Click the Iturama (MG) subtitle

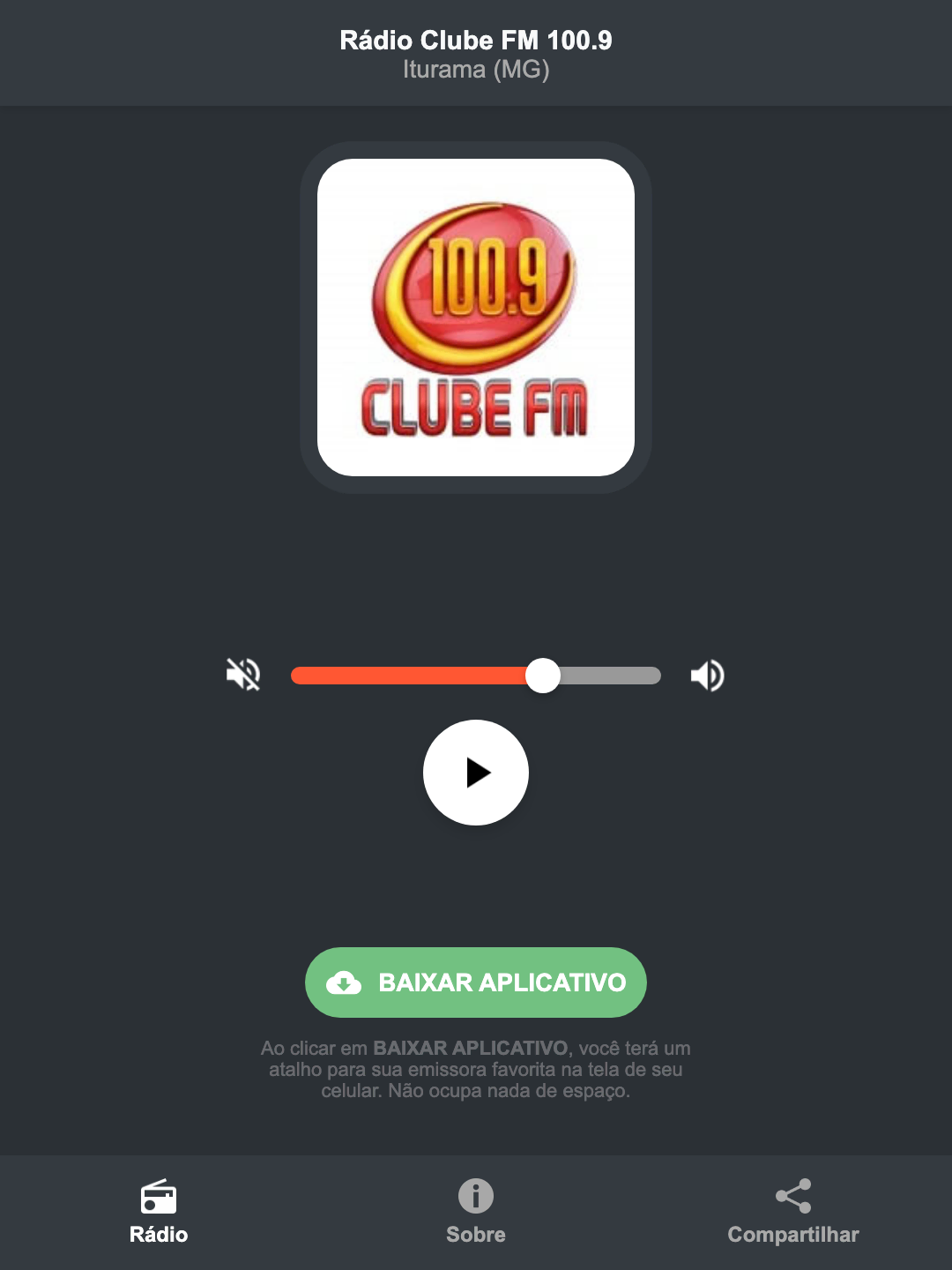click(476, 70)
